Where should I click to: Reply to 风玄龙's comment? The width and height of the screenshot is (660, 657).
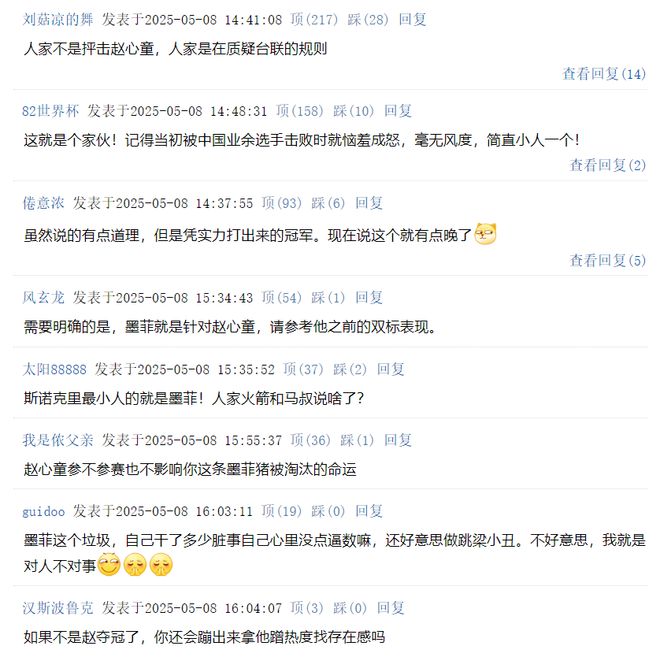(369, 298)
